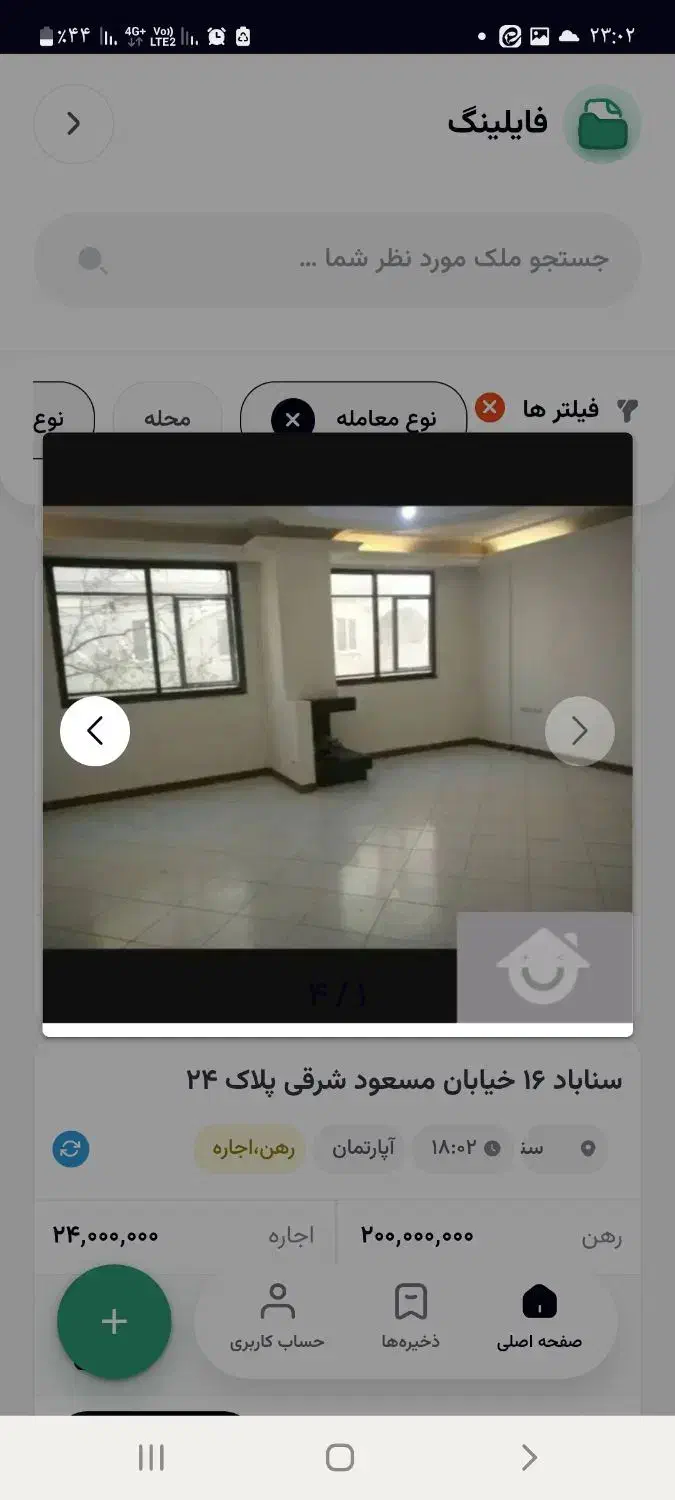
Task: Select the محله filter chip
Action: click(166, 418)
